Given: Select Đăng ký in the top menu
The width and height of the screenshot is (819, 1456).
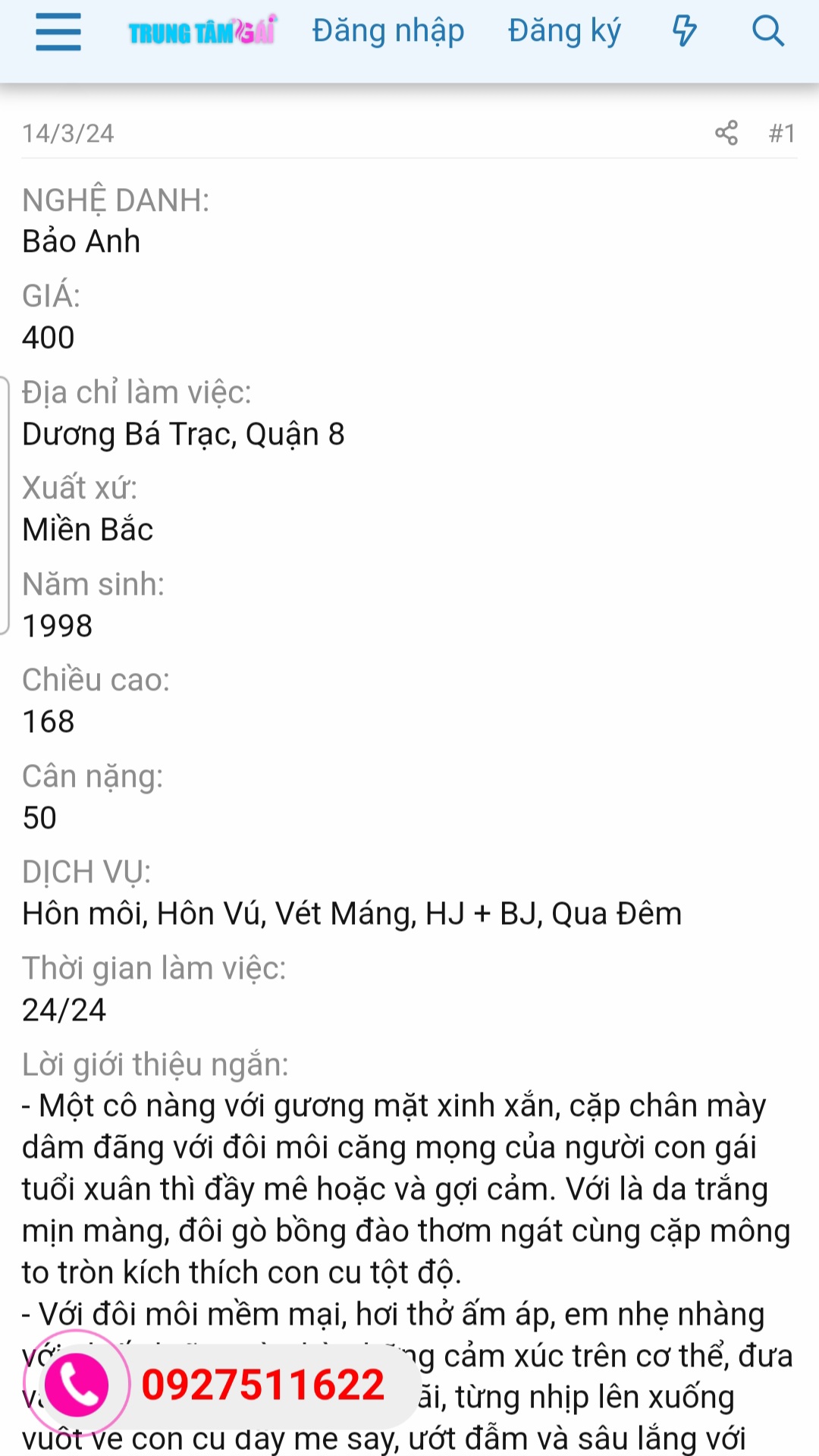Looking at the screenshot, I should click(564, 32).
